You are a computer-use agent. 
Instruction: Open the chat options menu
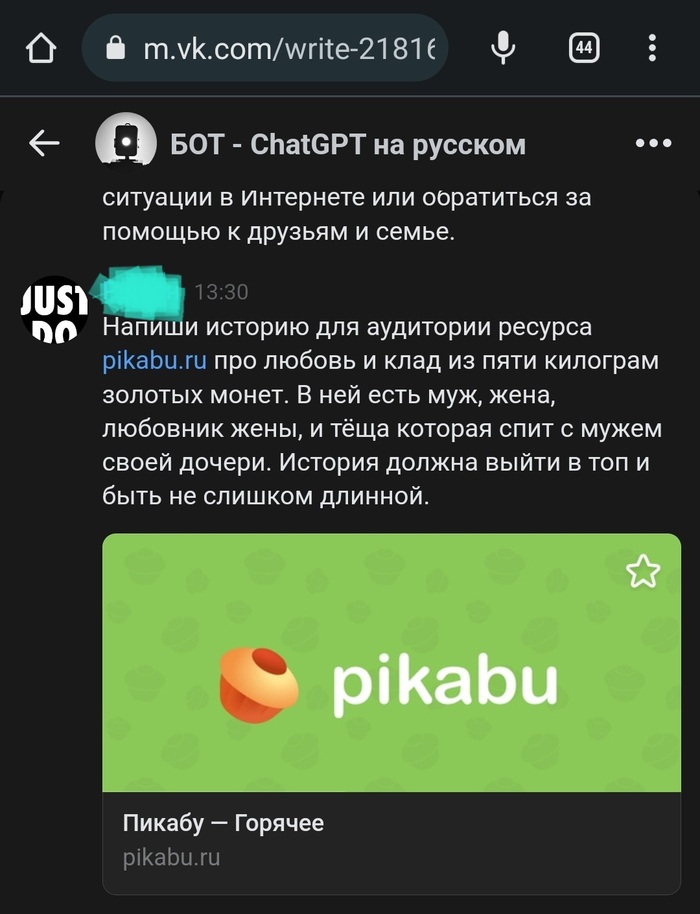[653, 144]
